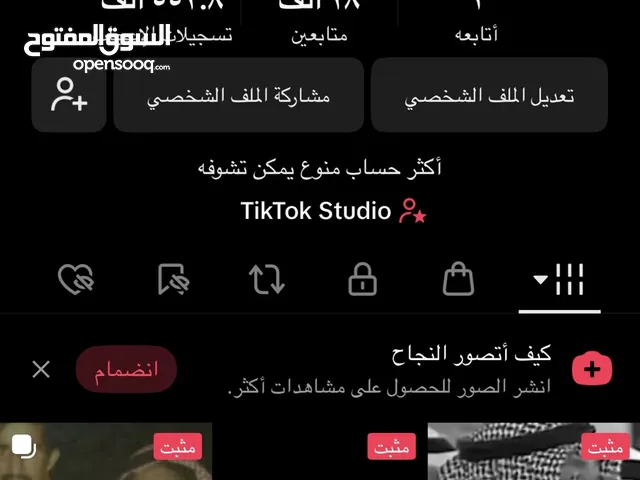Open the pinned photo post with the gallery icon
Viewport: 640px width, 480px height.
105,452
